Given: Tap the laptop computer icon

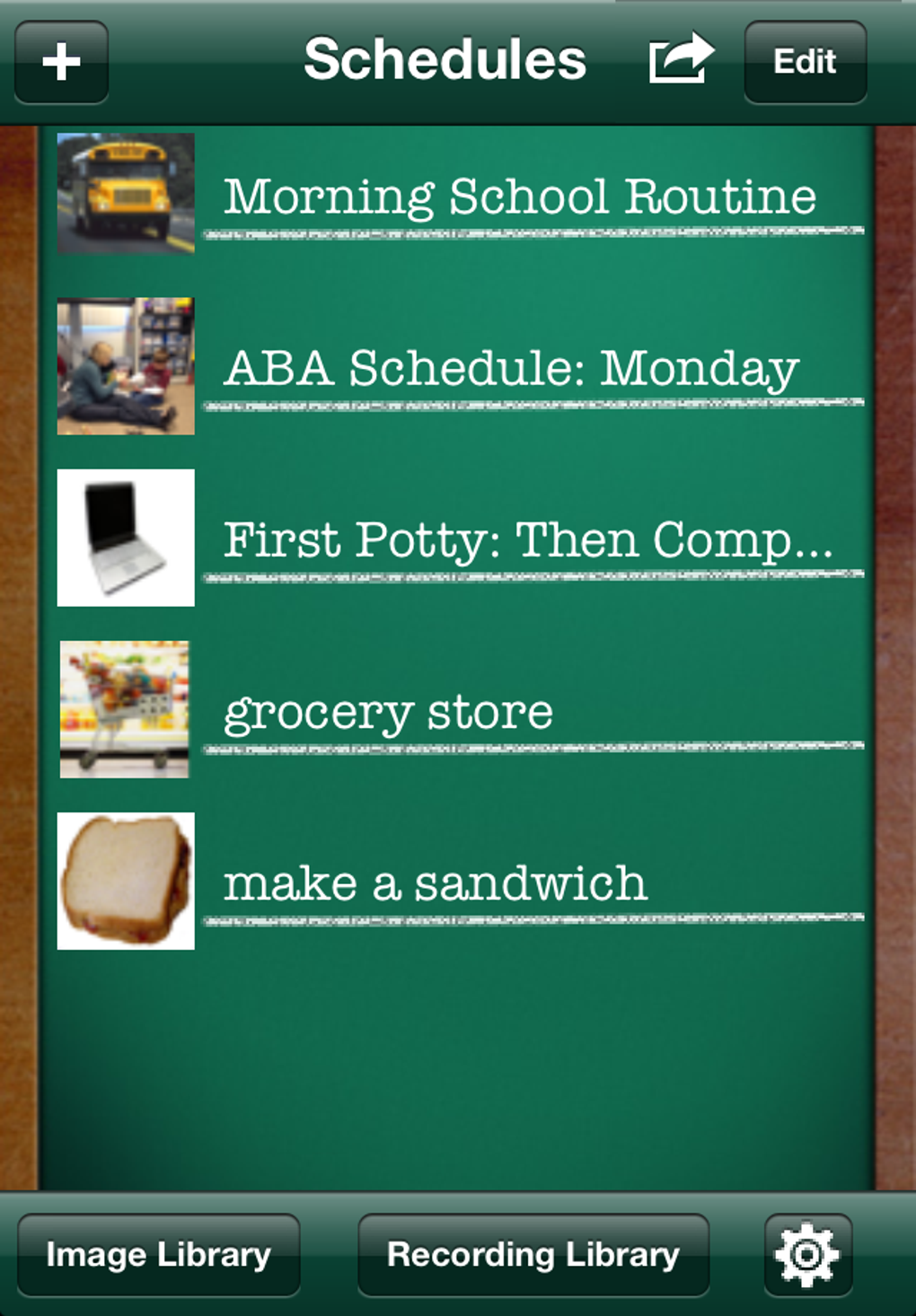Looking at the screenshot, I should click(126, 537).
